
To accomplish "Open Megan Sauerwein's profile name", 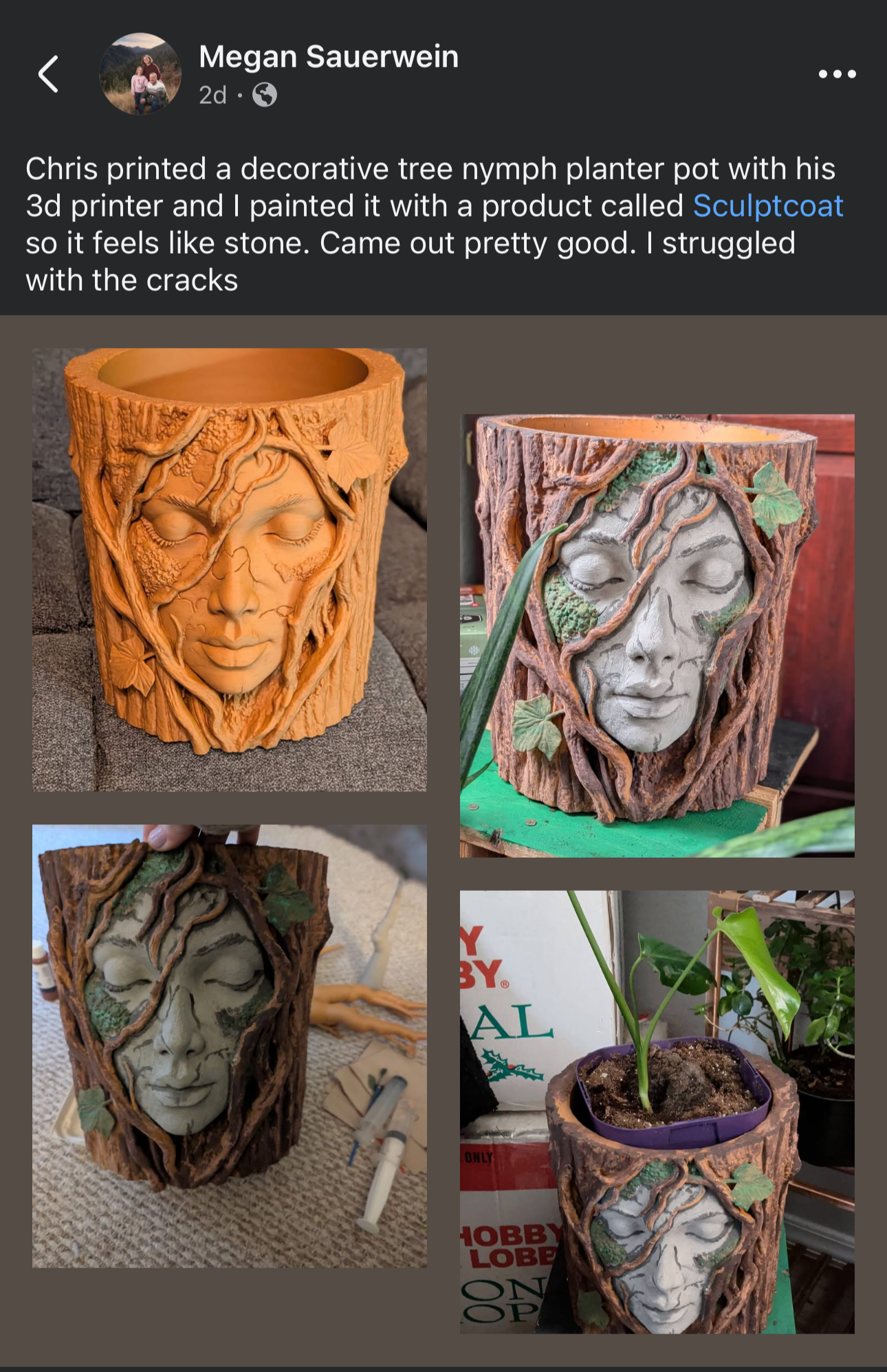I will pos(328,56).
